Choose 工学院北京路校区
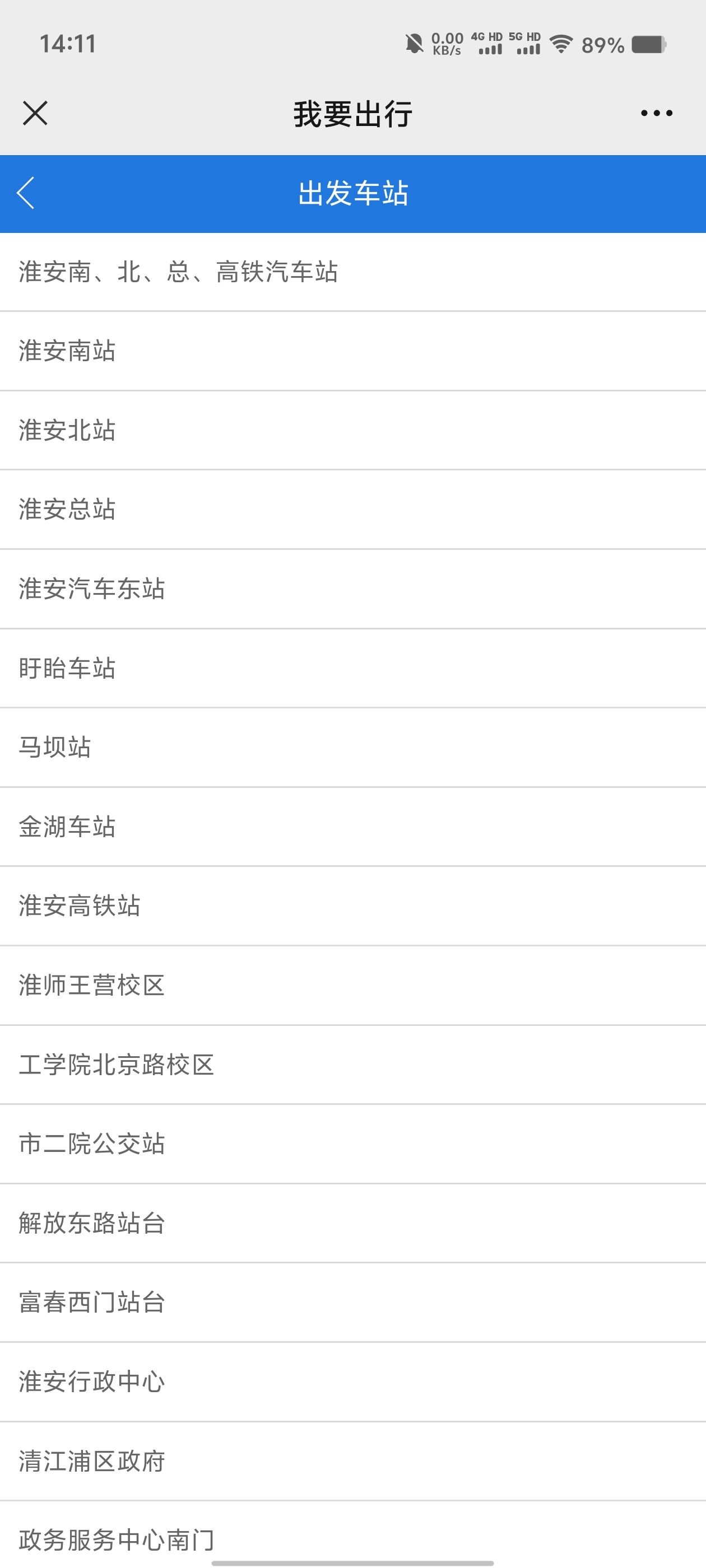The image size is (706, 1568). point(352,1065)
